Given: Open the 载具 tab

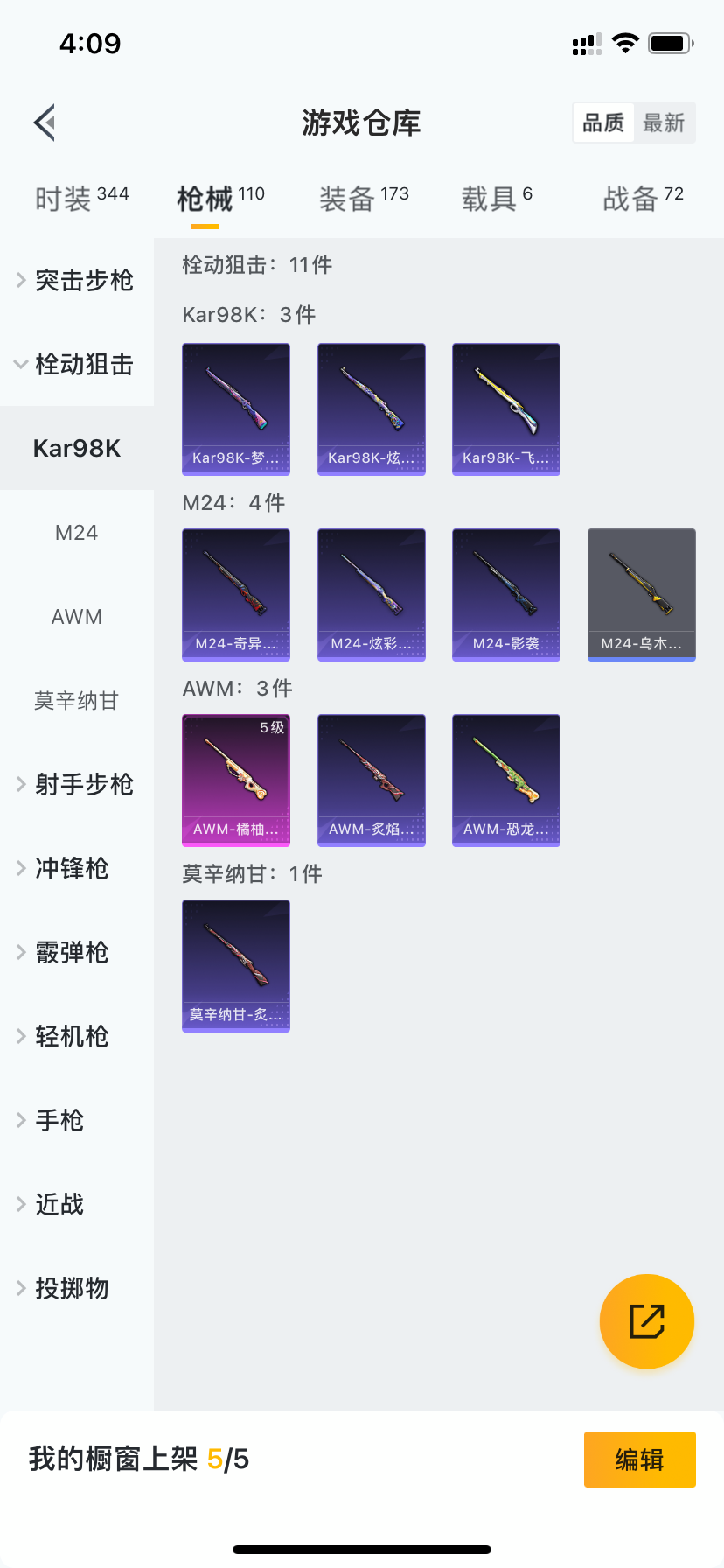Looking at the screenshot, I should (497, 199).
